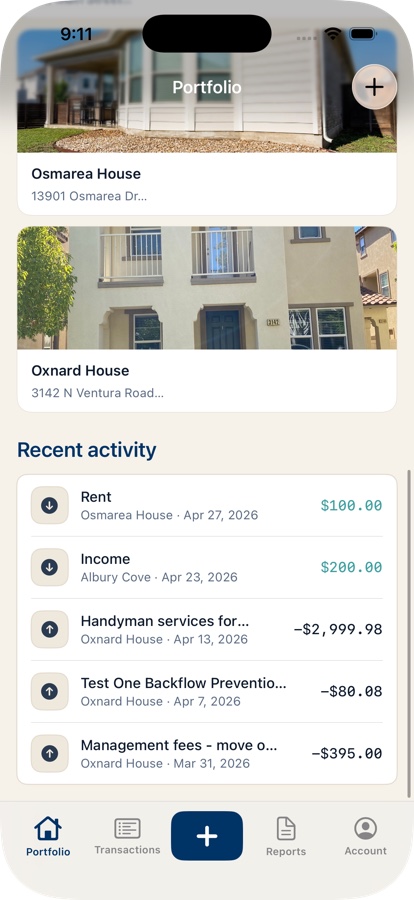Open the $100.00 Rent transaction
The image size is (414, 900).
point(207,506)
